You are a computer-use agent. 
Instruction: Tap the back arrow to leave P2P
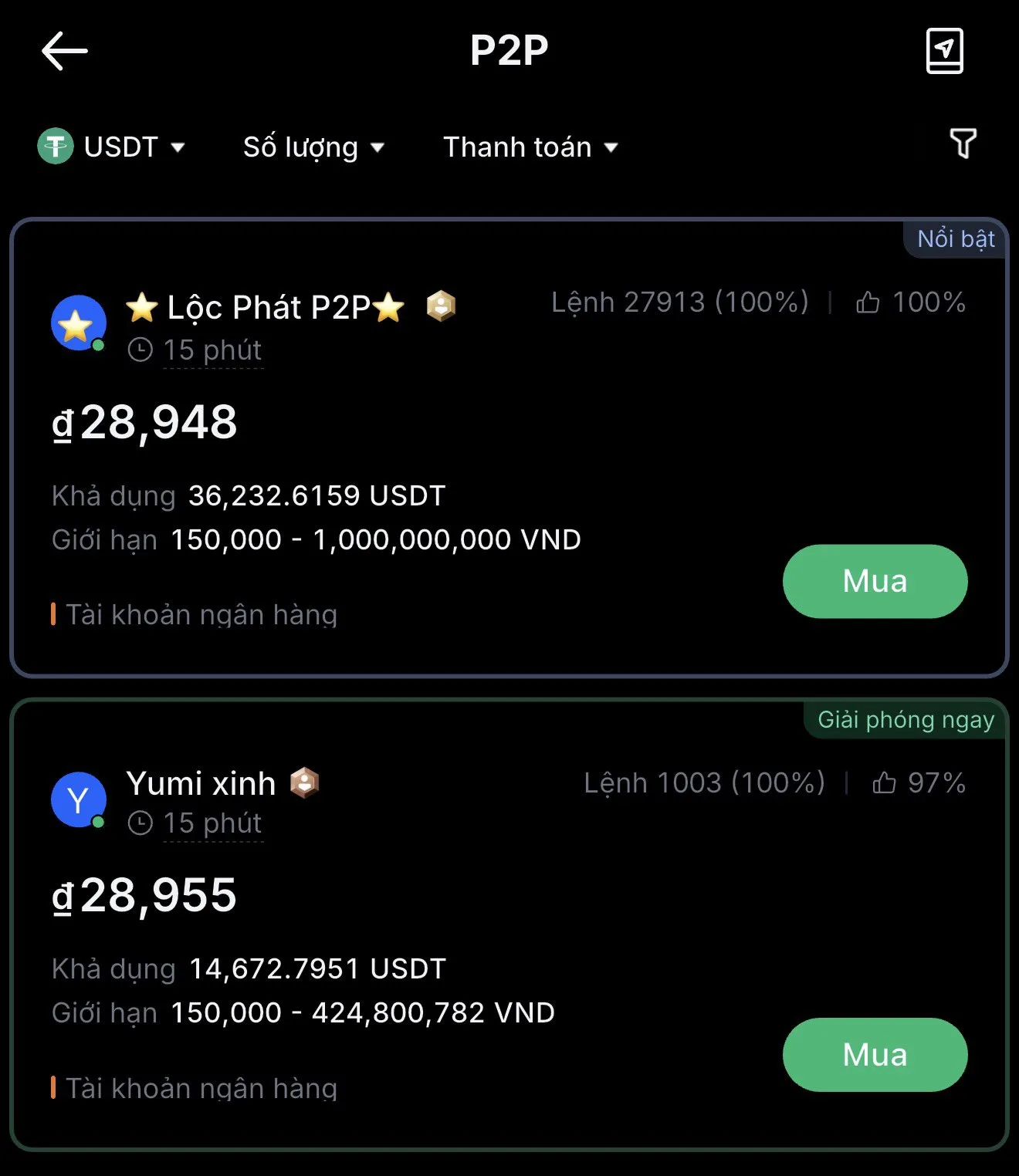[x=65, y=51]
